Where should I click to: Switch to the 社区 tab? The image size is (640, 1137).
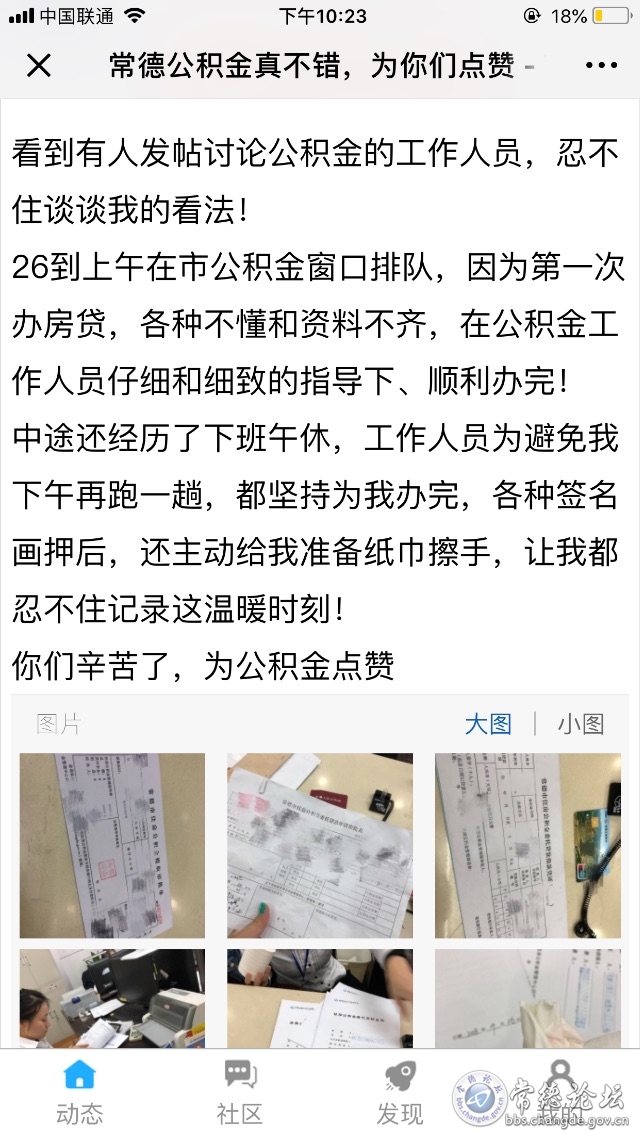pyautogui.click(x=240, y=1092)
